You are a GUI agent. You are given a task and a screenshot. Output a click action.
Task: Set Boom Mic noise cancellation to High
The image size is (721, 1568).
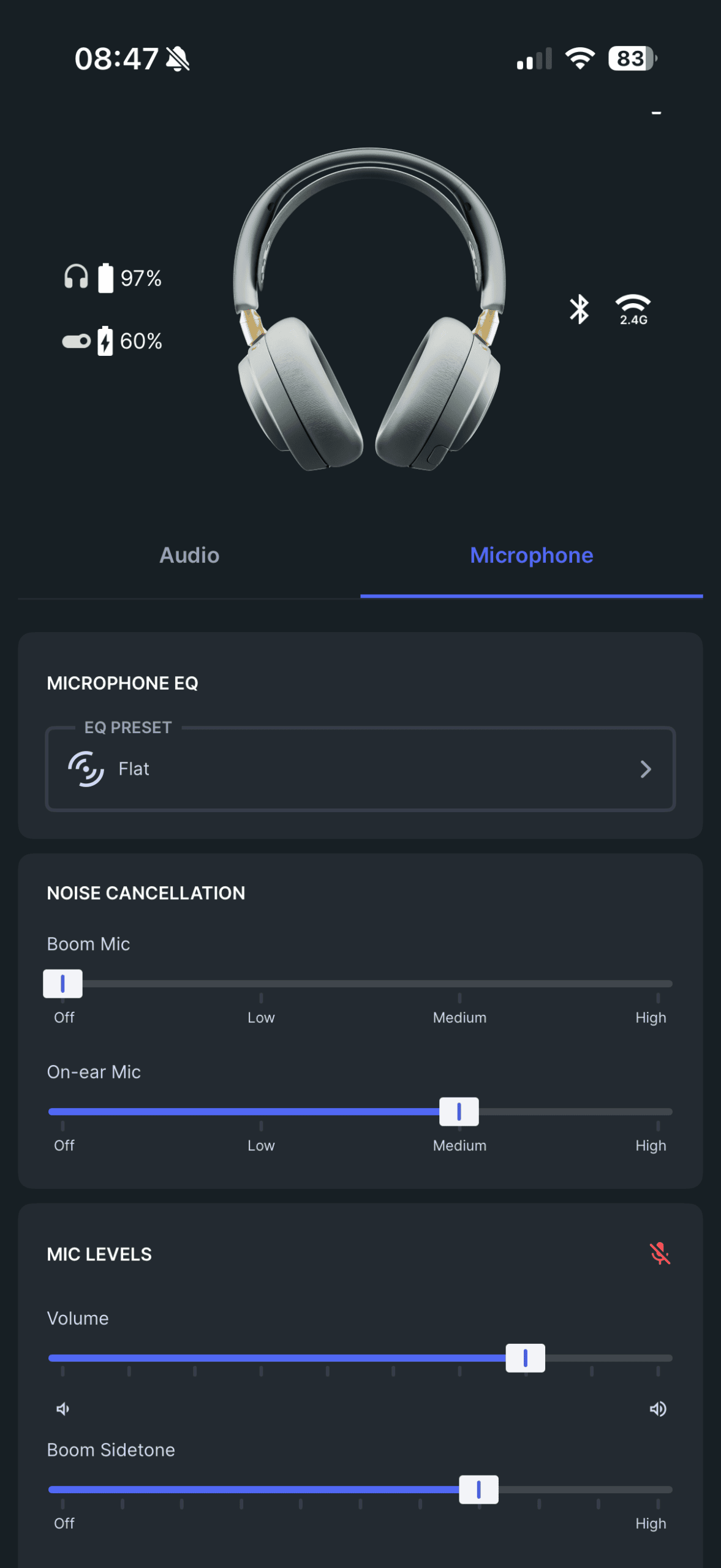tap(658, 984)
